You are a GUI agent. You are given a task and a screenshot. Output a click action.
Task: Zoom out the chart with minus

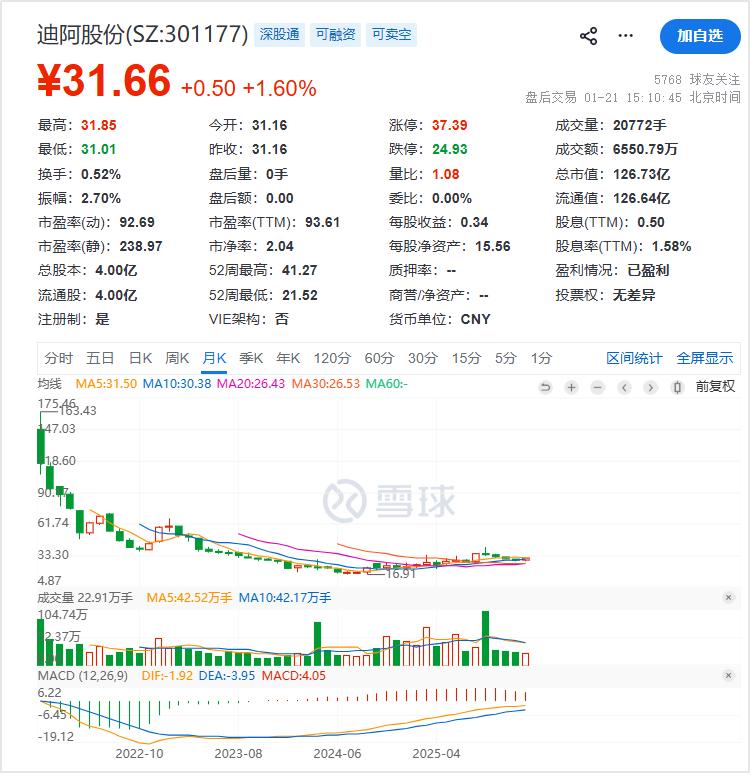tap(597, 387)
